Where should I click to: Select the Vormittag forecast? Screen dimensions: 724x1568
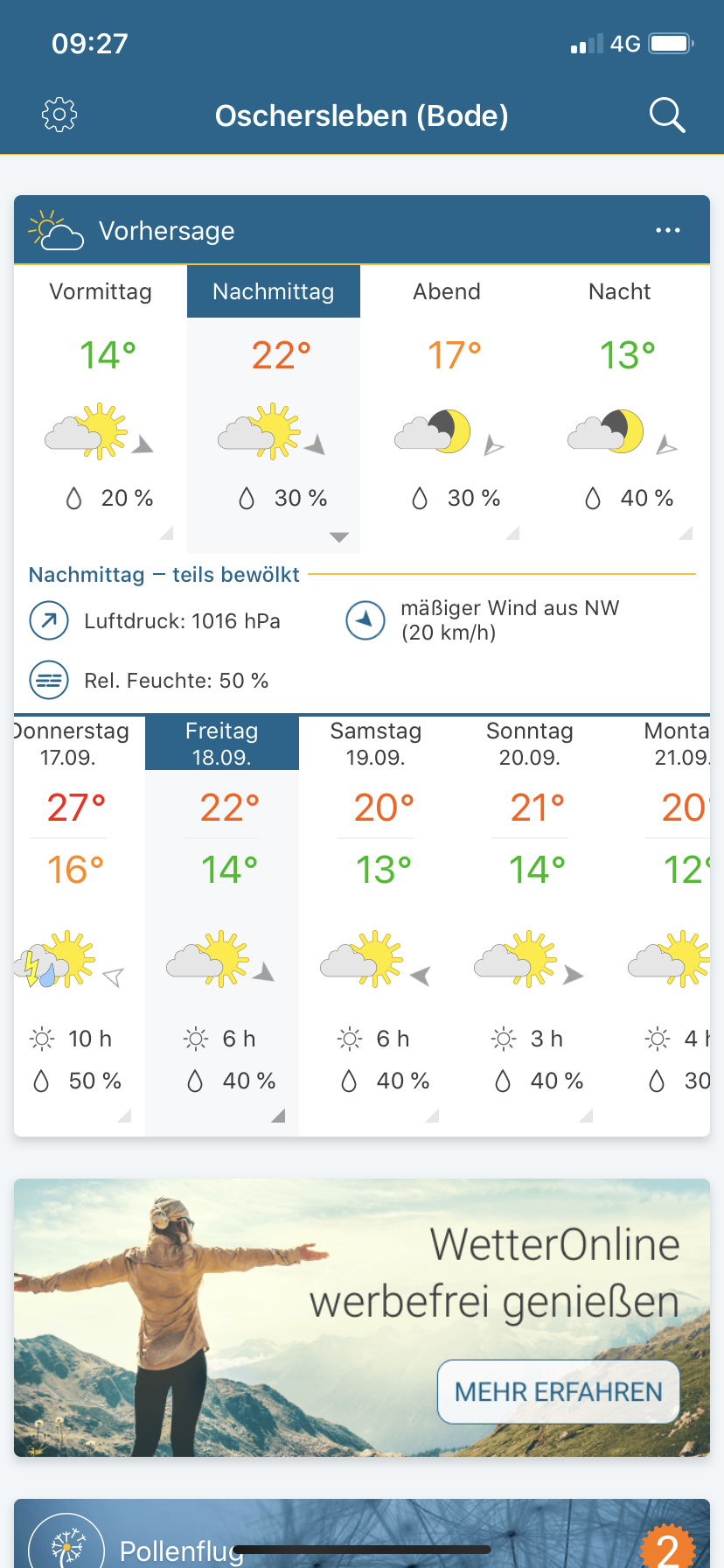(x=101, y=402)
